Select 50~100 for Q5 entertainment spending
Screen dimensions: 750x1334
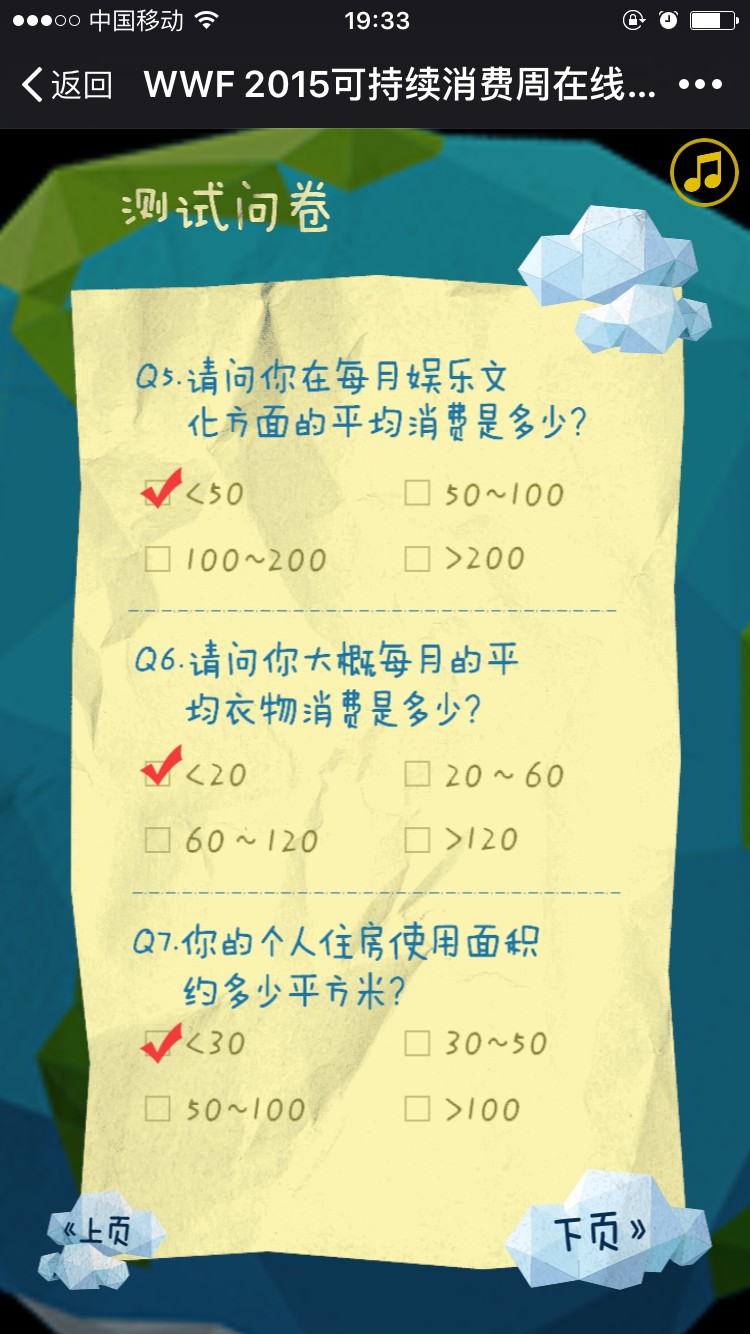418,493
